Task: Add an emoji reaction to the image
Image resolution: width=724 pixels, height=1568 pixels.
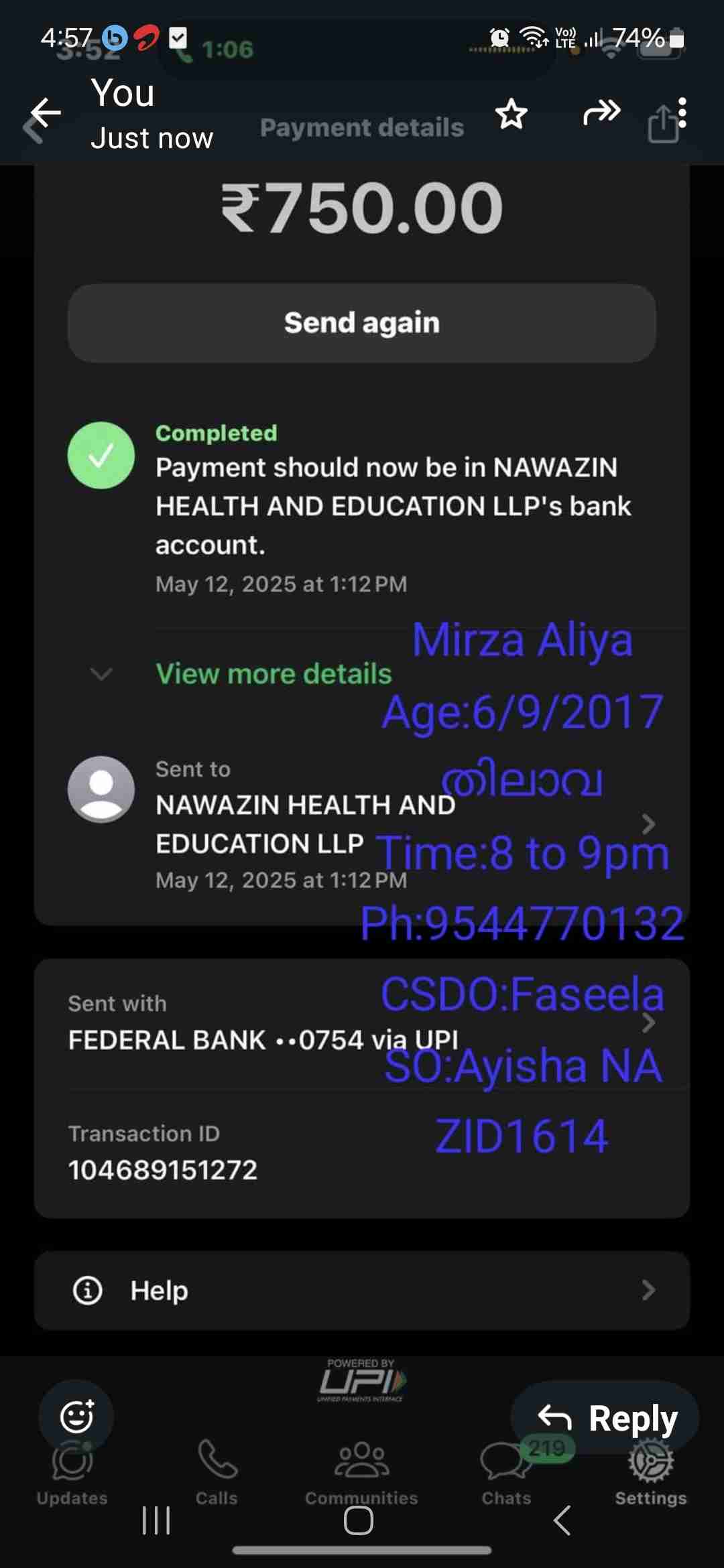Action: pos(76,1416)
